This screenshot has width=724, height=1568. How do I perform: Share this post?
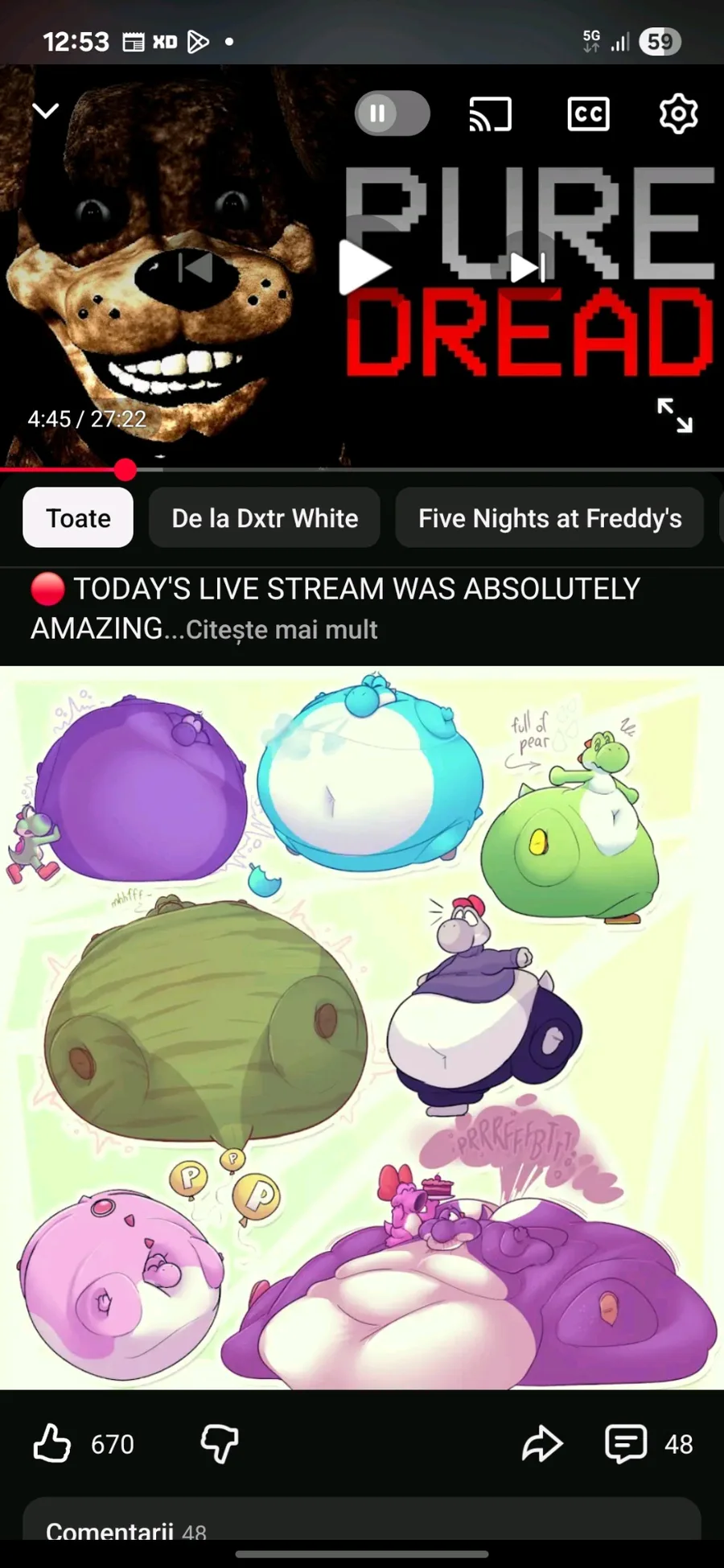click(542, 1443)
